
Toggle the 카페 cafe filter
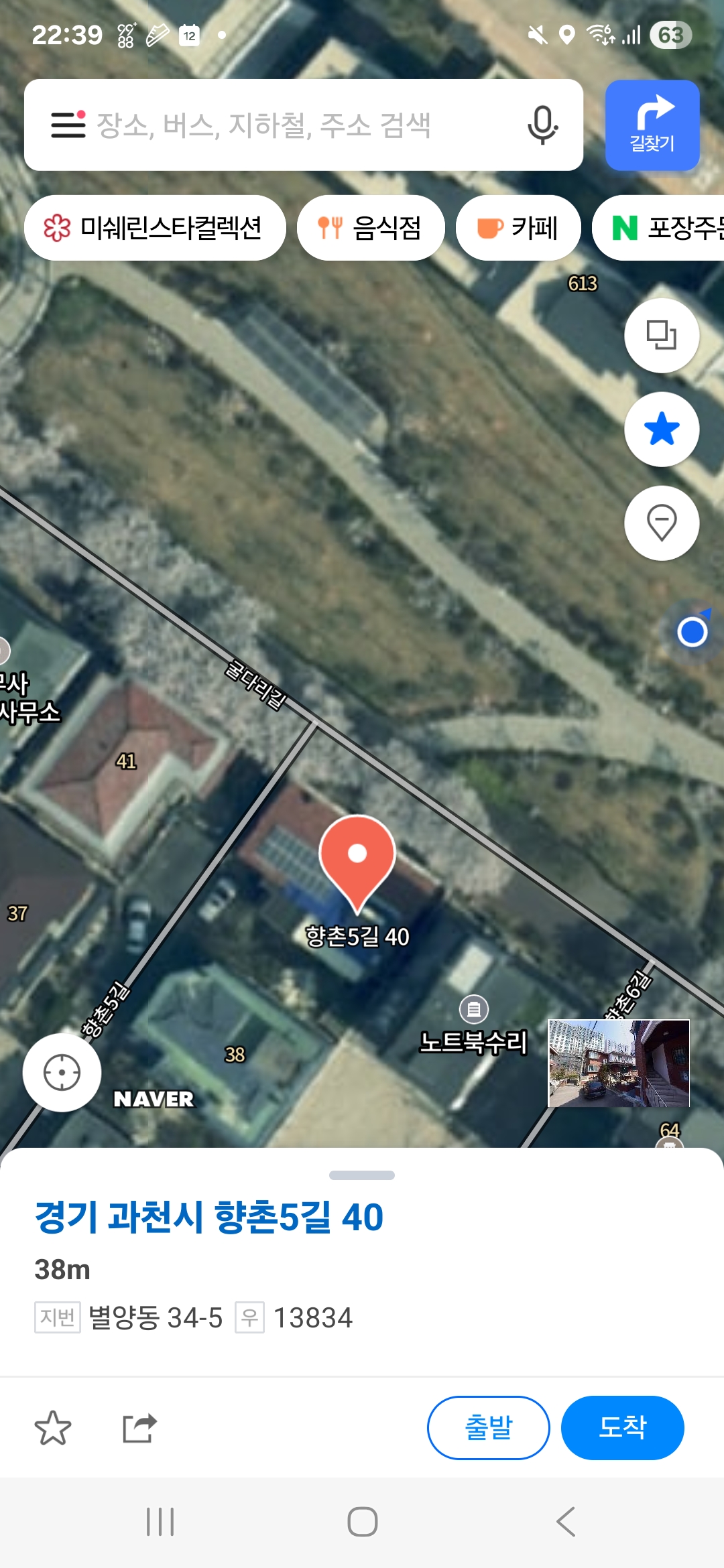click(x=518, y=227)
